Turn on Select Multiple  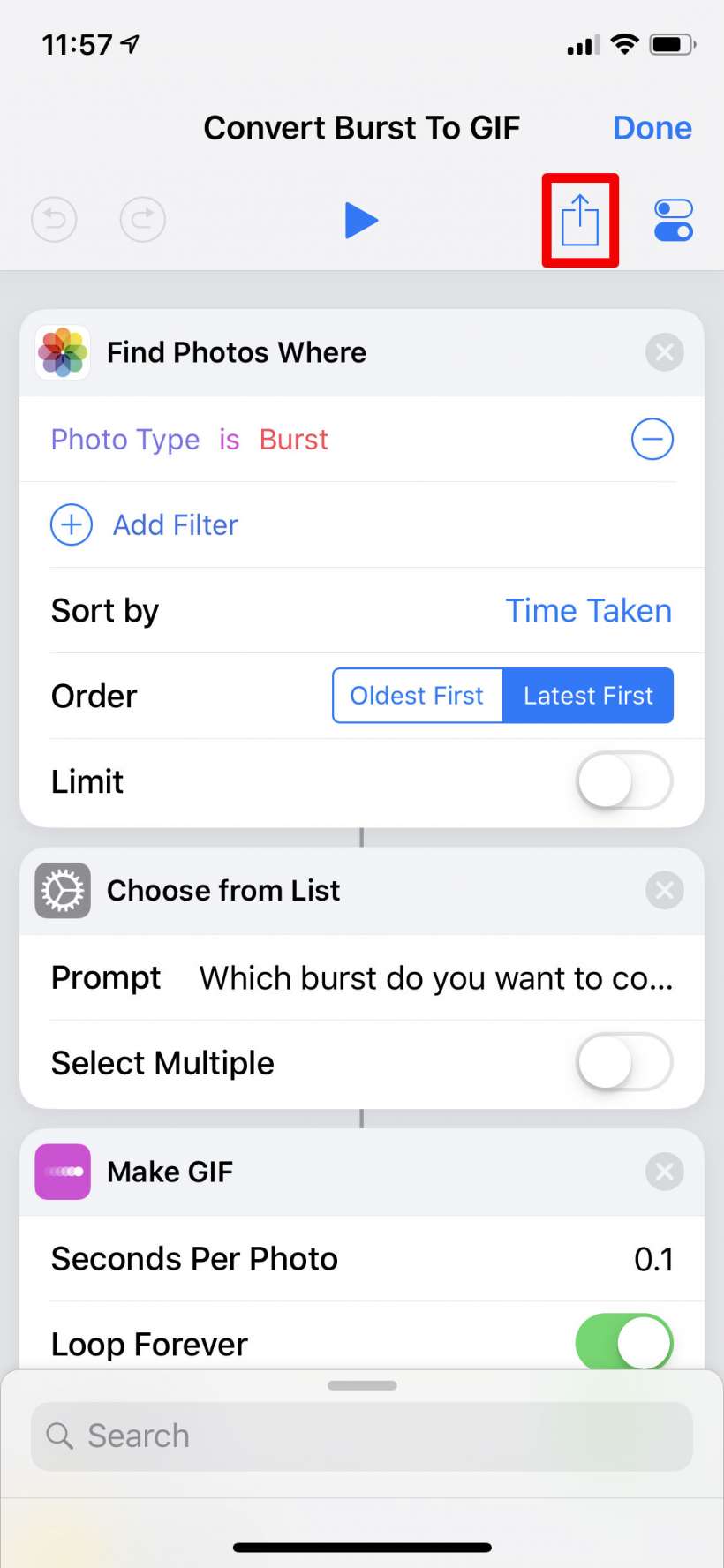click(x=624, y=1062)
